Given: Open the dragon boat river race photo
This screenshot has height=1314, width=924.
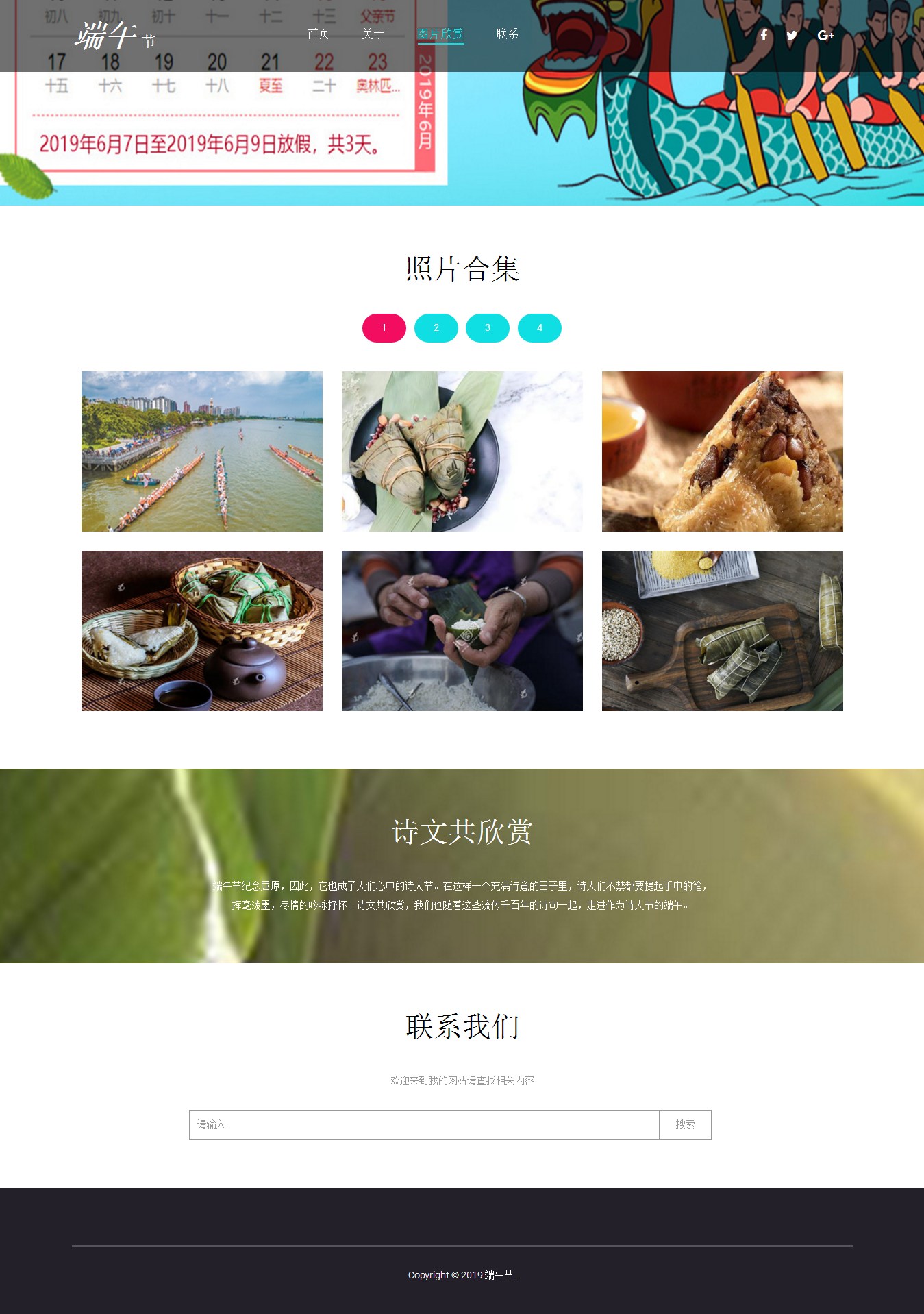Looking at the screenshot, I should [x=201, y=451].
